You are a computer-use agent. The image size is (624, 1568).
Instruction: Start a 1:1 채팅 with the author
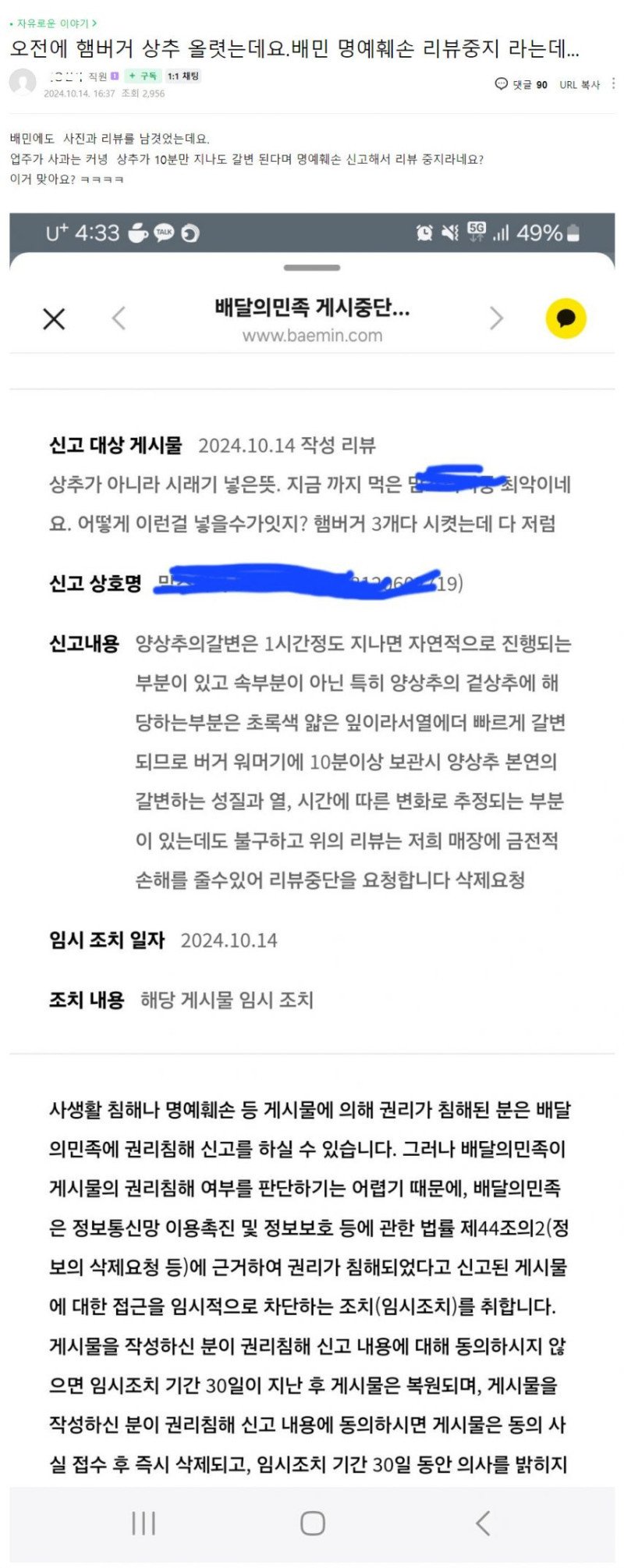(x=183, y=76)
